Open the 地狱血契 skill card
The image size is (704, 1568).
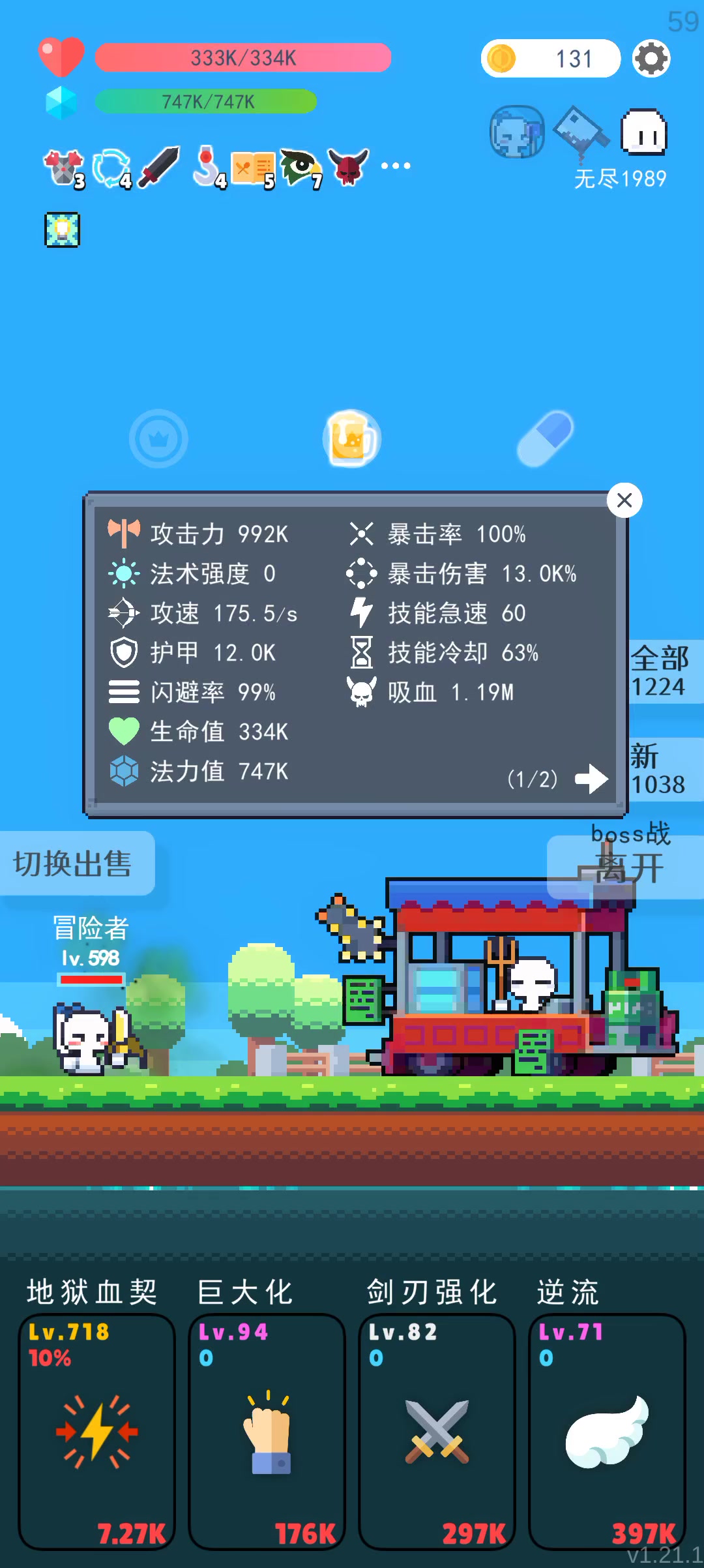click(96, 1431)
